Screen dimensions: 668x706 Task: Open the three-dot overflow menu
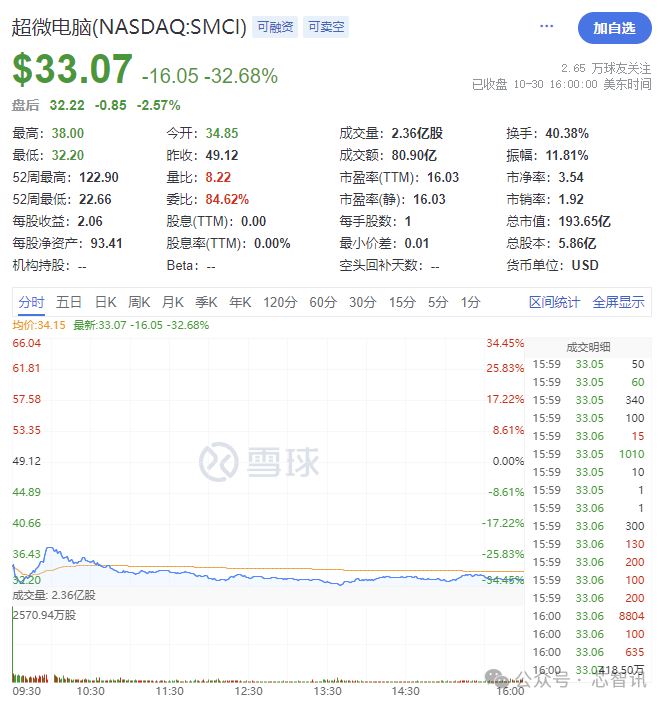(546, 27)
